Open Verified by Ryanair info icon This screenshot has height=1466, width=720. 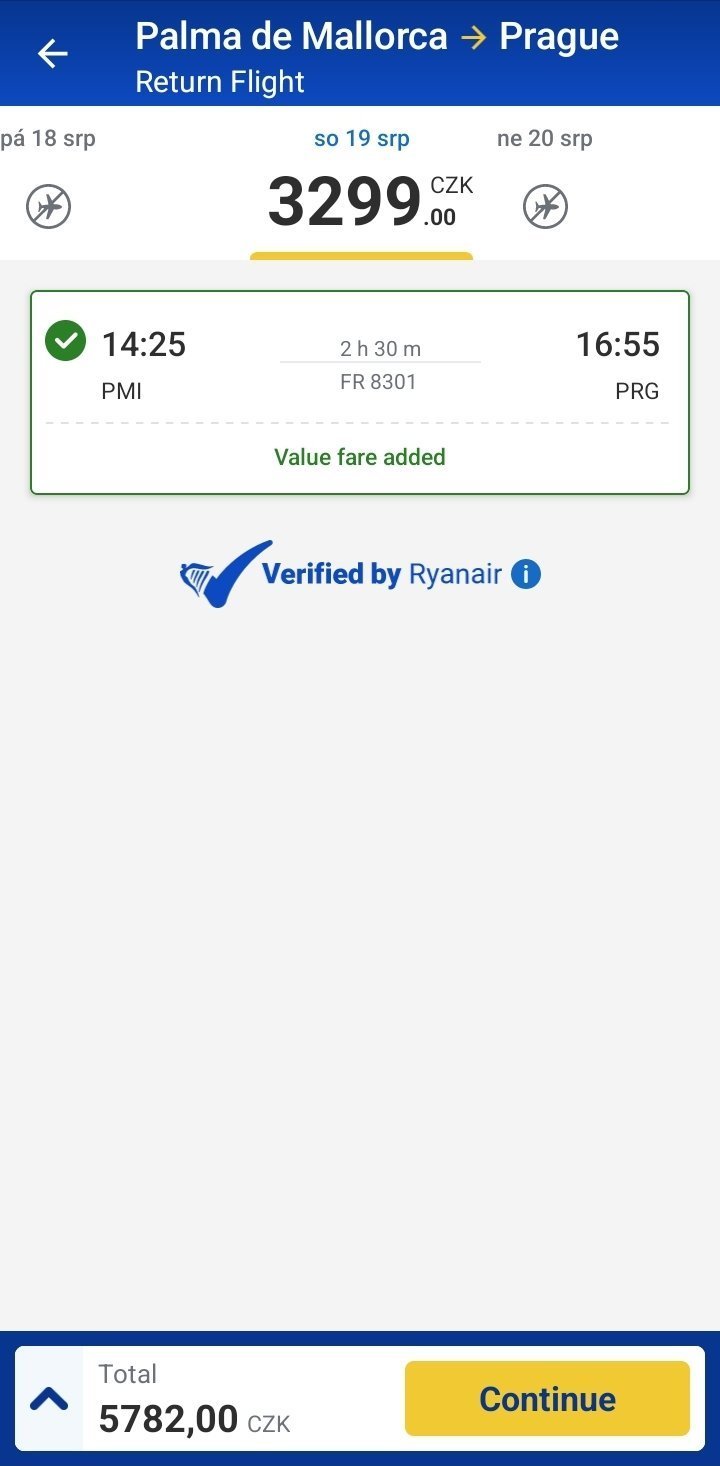coord(526,574)
